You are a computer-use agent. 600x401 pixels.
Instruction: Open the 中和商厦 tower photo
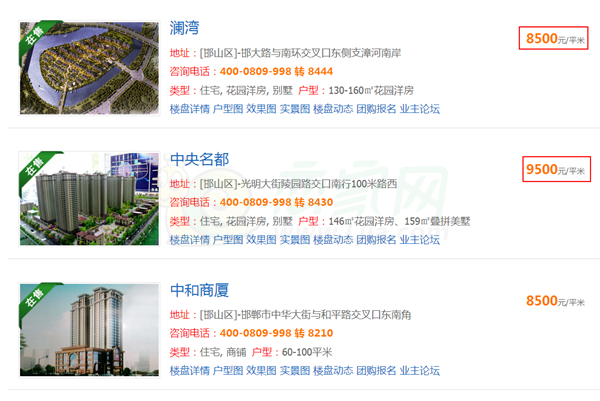89,329
